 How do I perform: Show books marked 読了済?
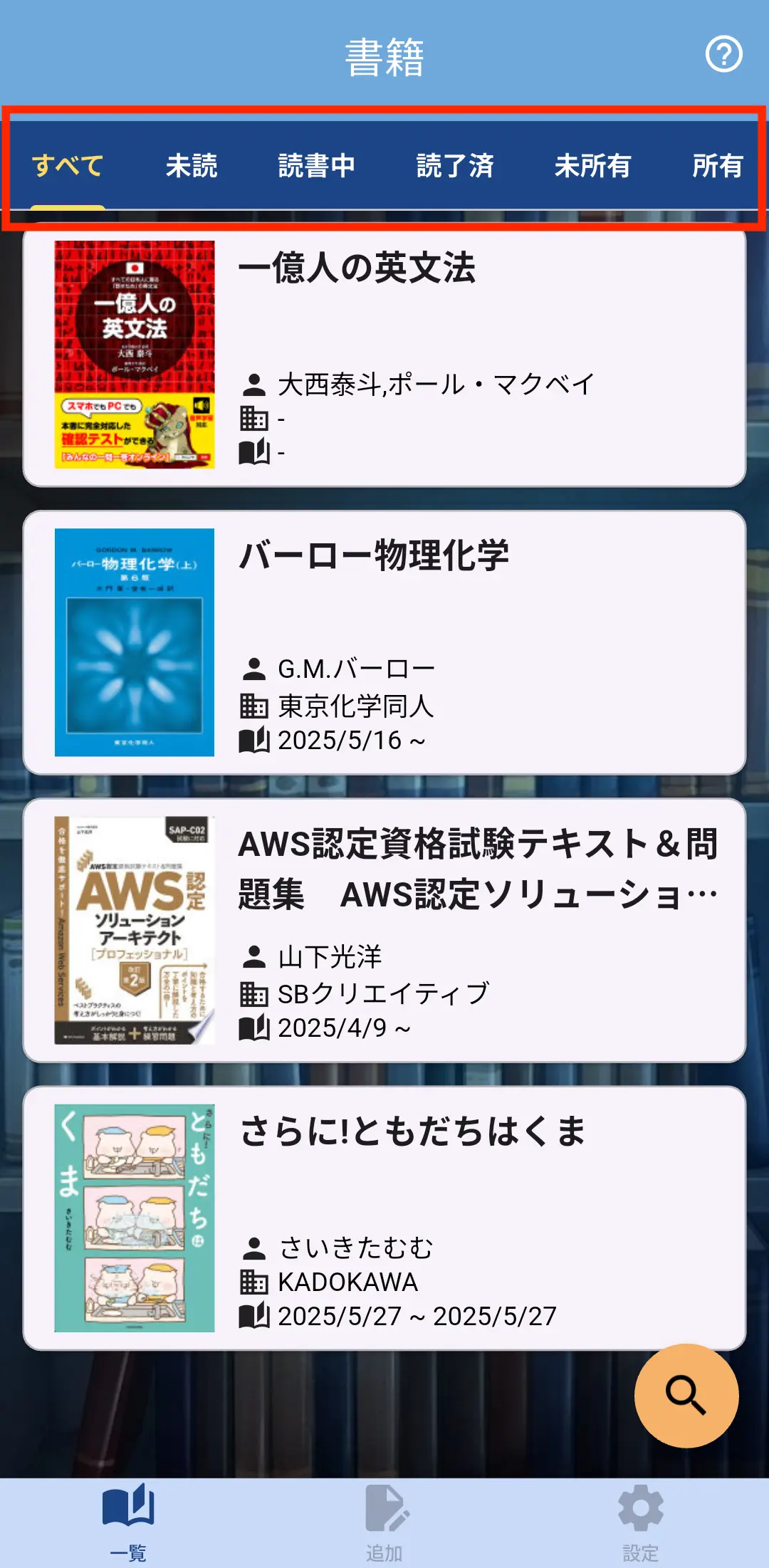point(455,166)
